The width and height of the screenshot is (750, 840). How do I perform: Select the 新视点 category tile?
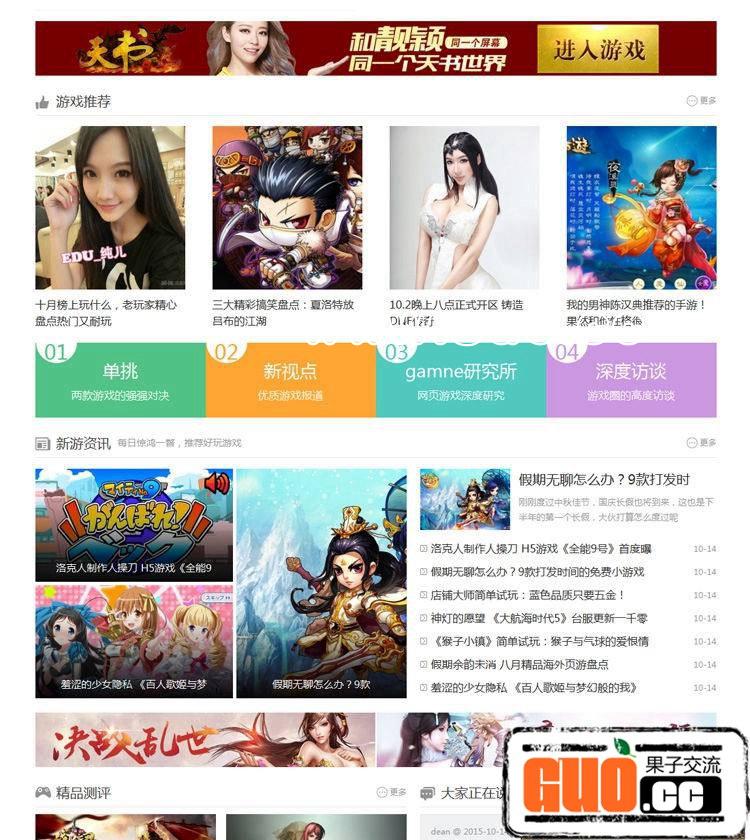point(290,381)
